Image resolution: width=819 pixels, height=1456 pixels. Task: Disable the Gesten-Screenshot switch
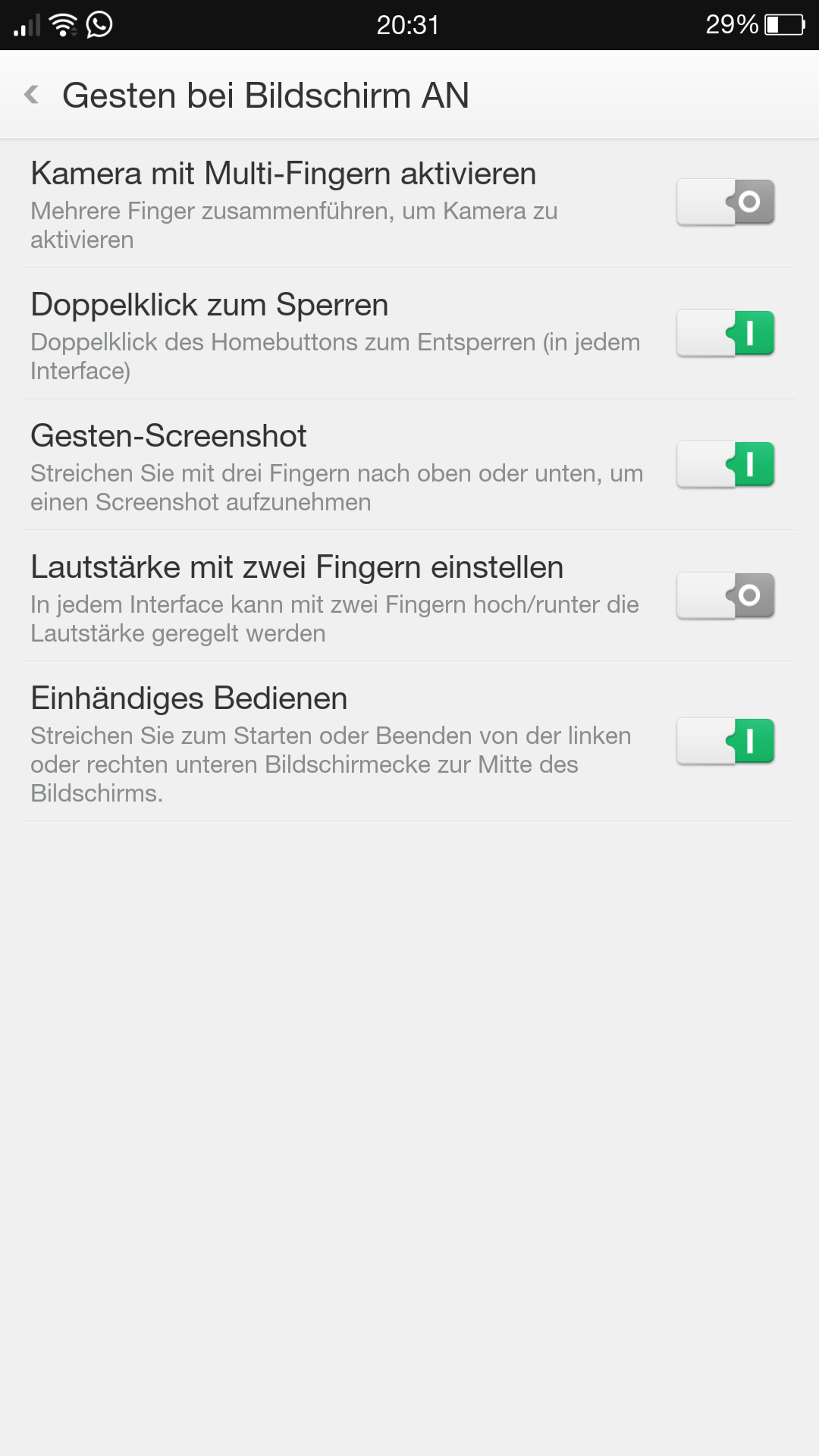[x=725, y=465]
